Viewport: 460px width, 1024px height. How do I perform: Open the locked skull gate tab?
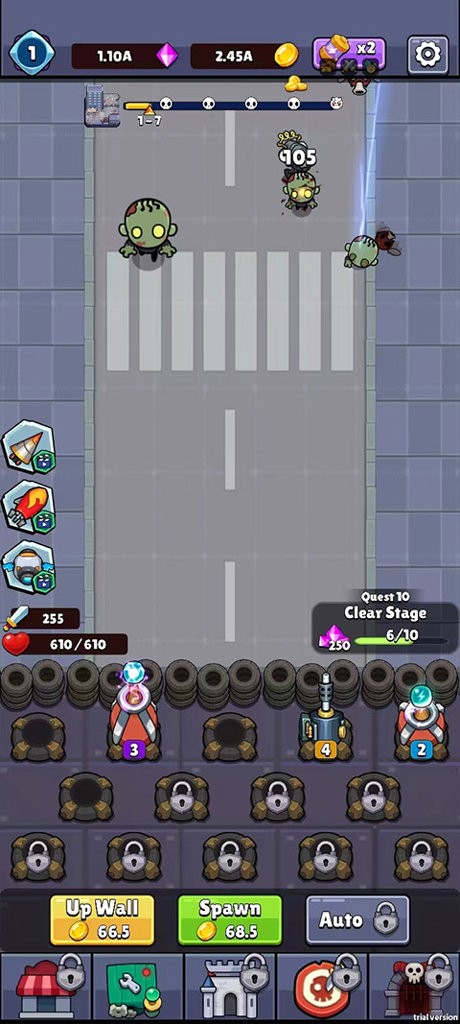(414, 987)
